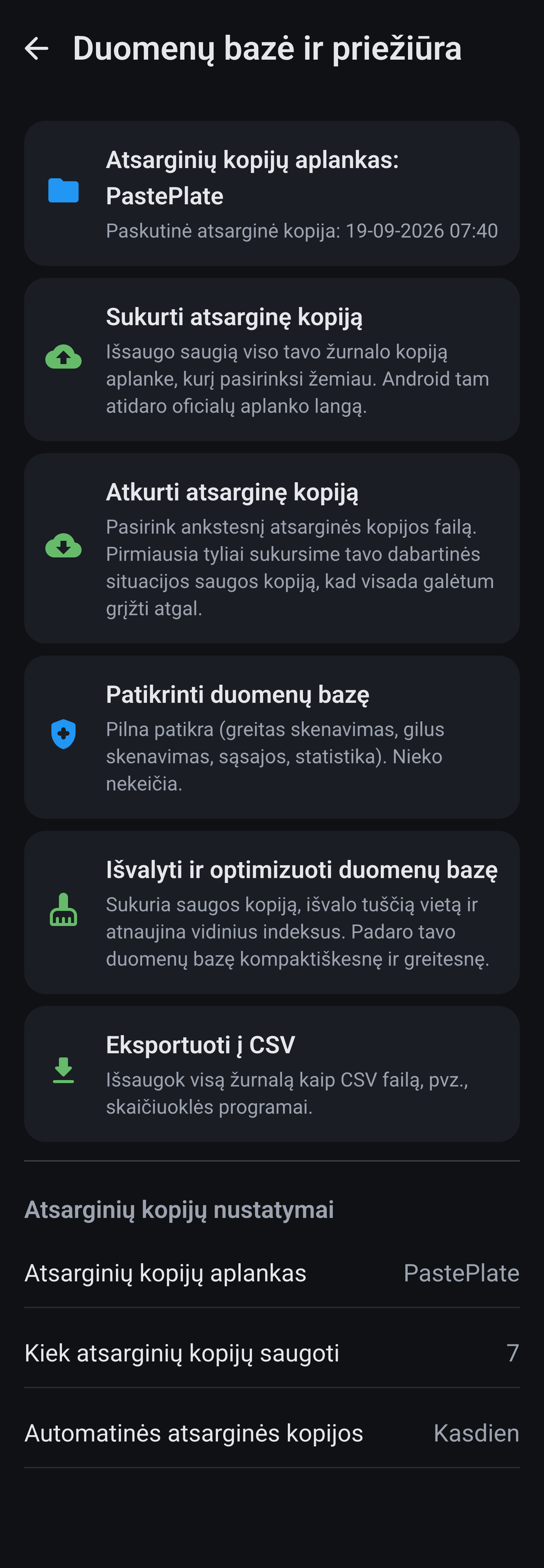Viewport: 544px width, 1568px height.
Task: Run Patikrinti duomenų bazę check
Action: coord(272,737)
